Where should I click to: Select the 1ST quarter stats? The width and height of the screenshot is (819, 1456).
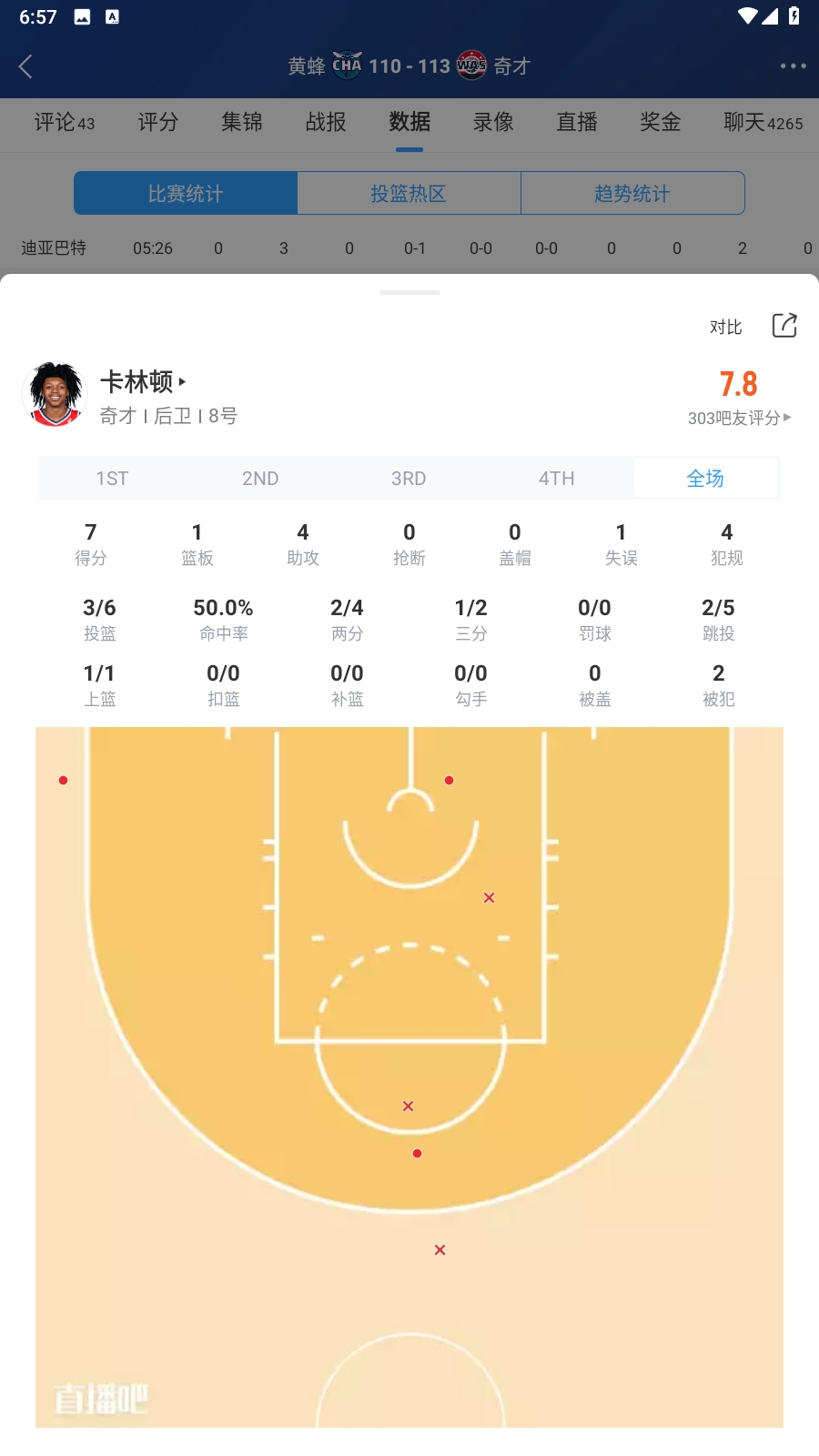pos(112,479)
